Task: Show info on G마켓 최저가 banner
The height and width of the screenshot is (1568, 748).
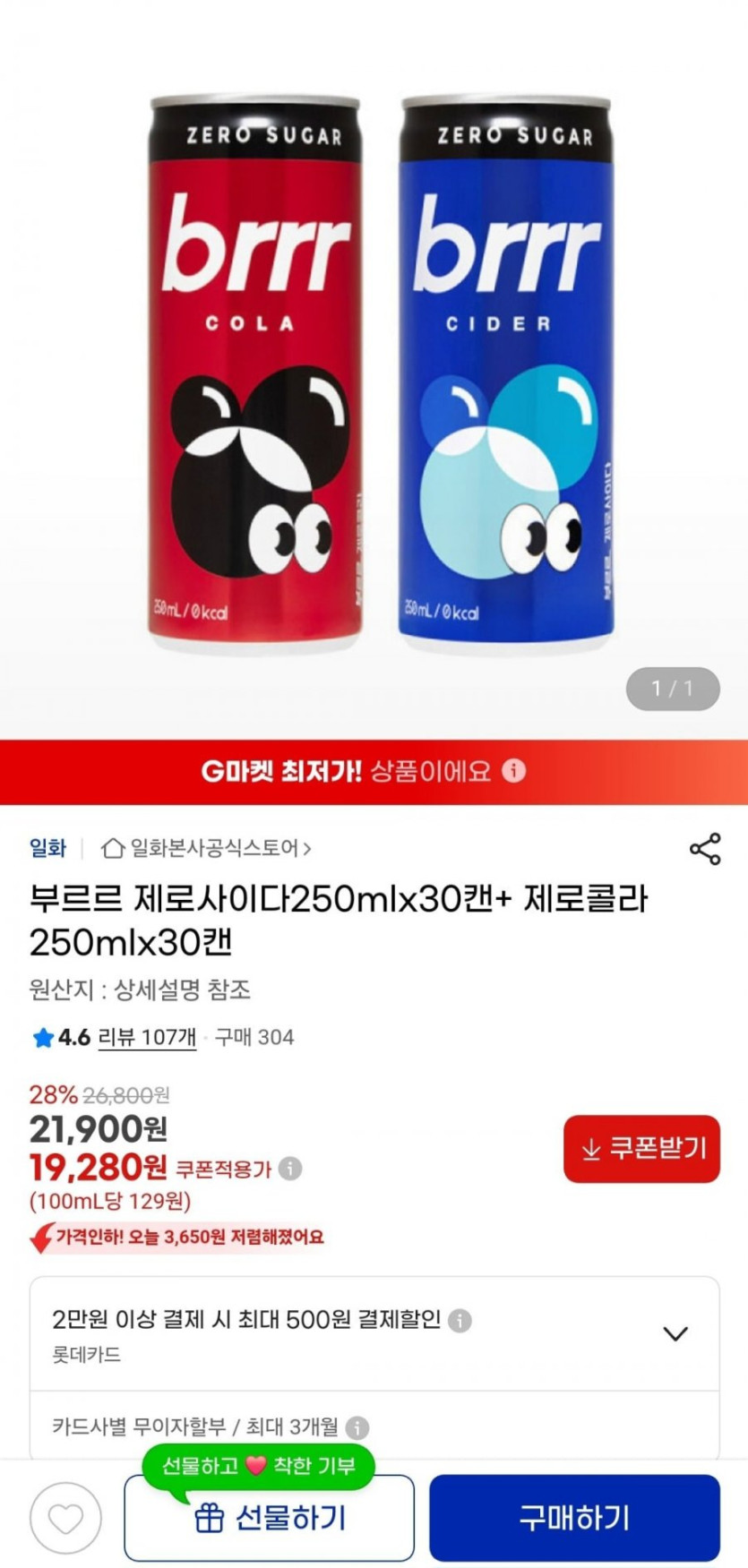Action: [513, 770]
